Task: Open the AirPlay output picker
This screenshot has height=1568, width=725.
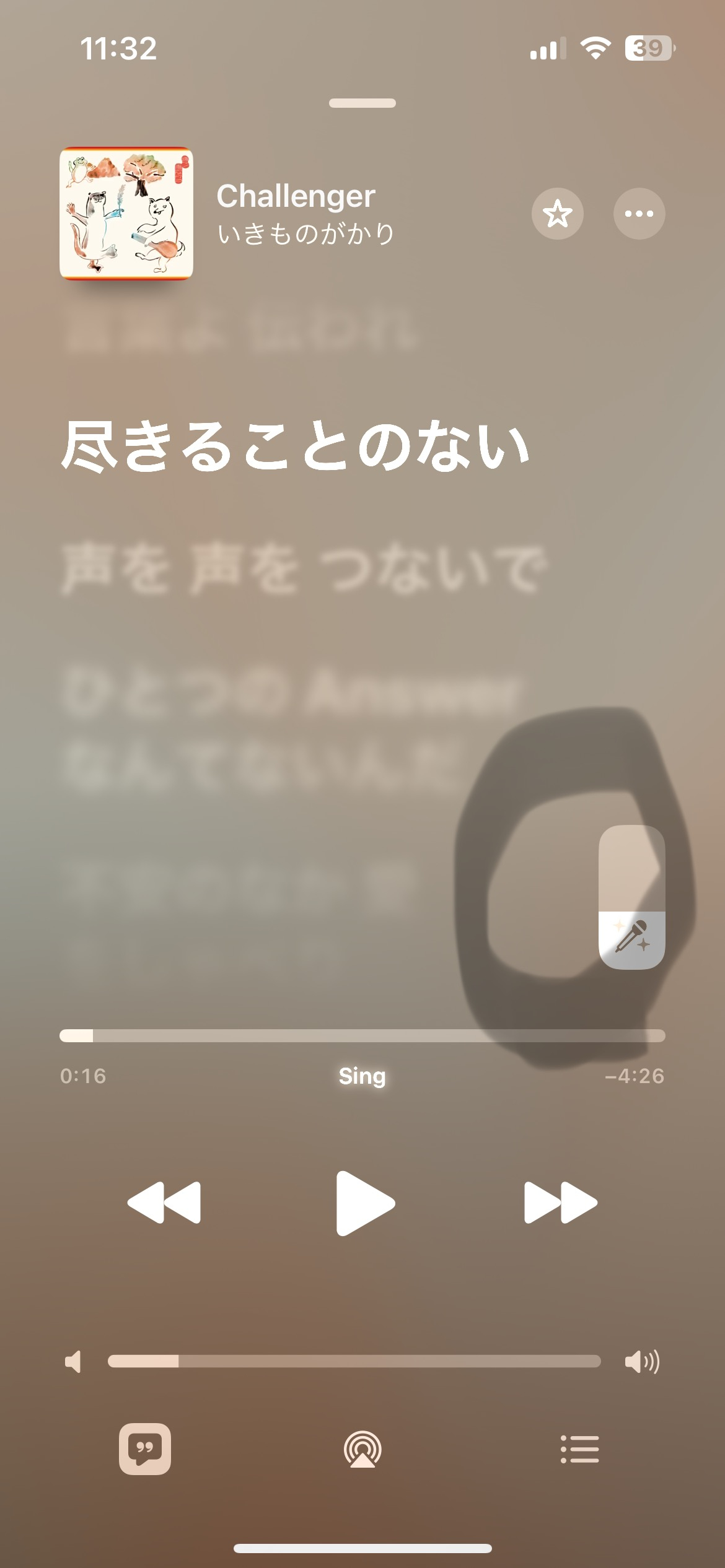Action: (362, 1449)
